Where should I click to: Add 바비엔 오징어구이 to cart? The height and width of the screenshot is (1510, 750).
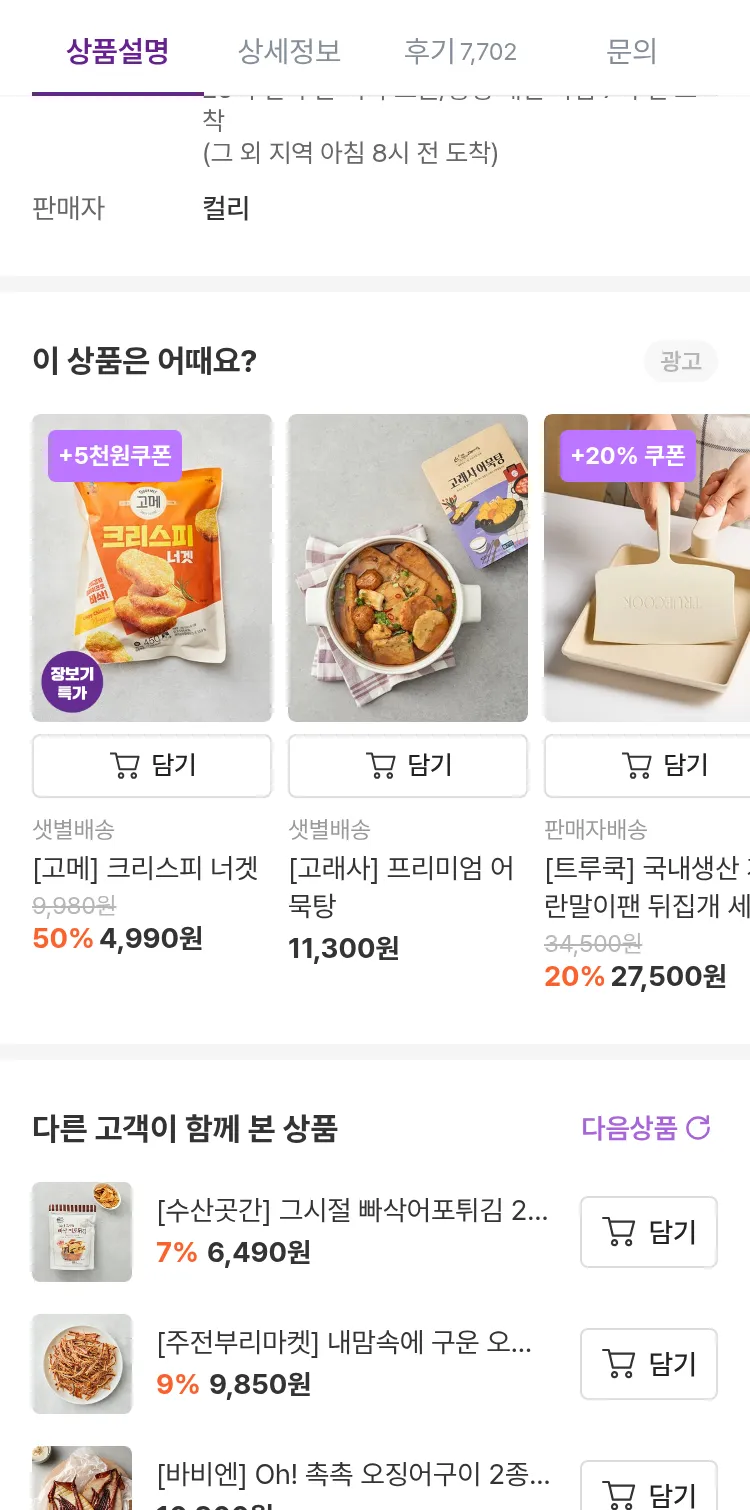[x=648, y=1492]
